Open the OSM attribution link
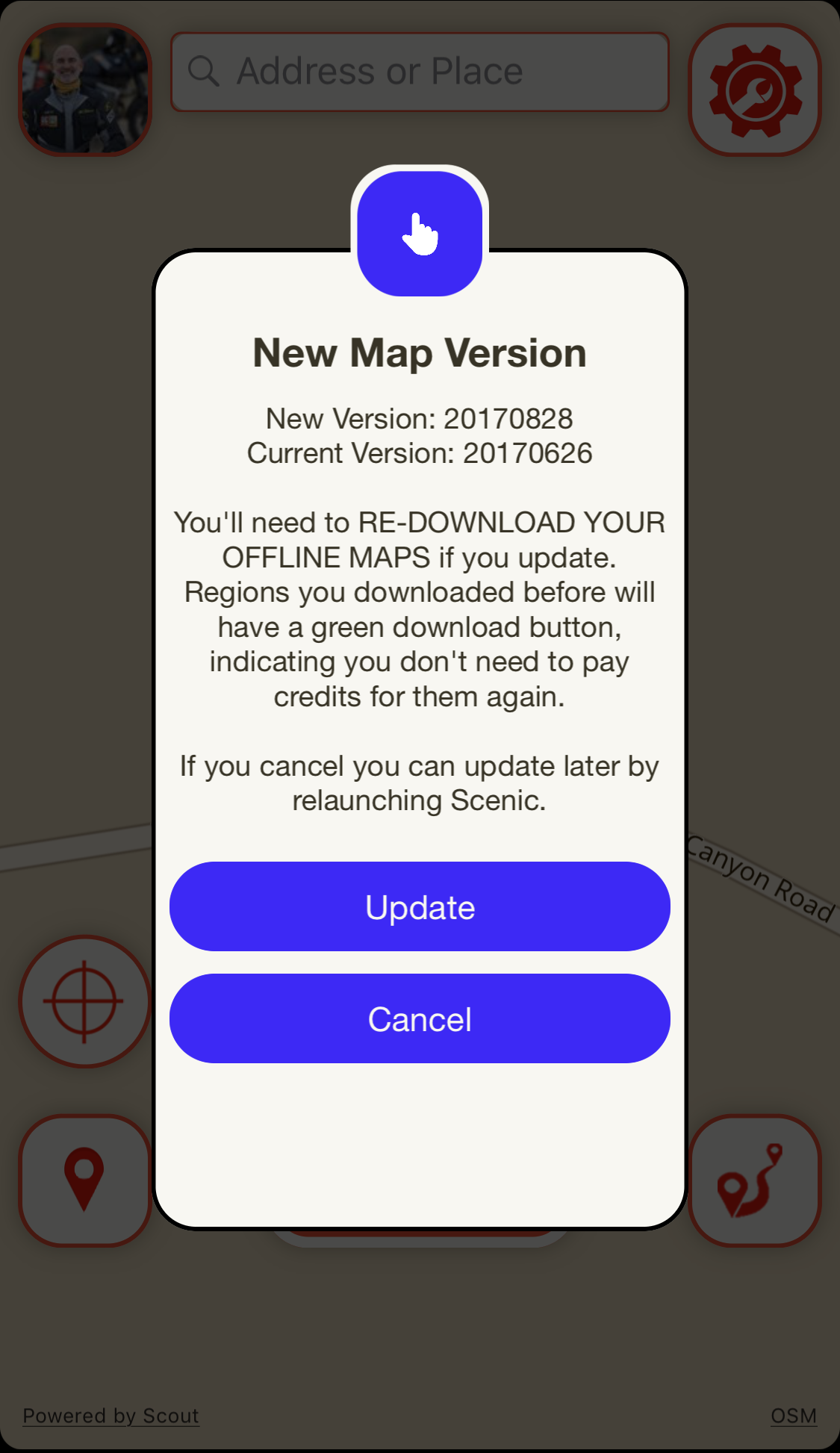 tap(794, 1416)
